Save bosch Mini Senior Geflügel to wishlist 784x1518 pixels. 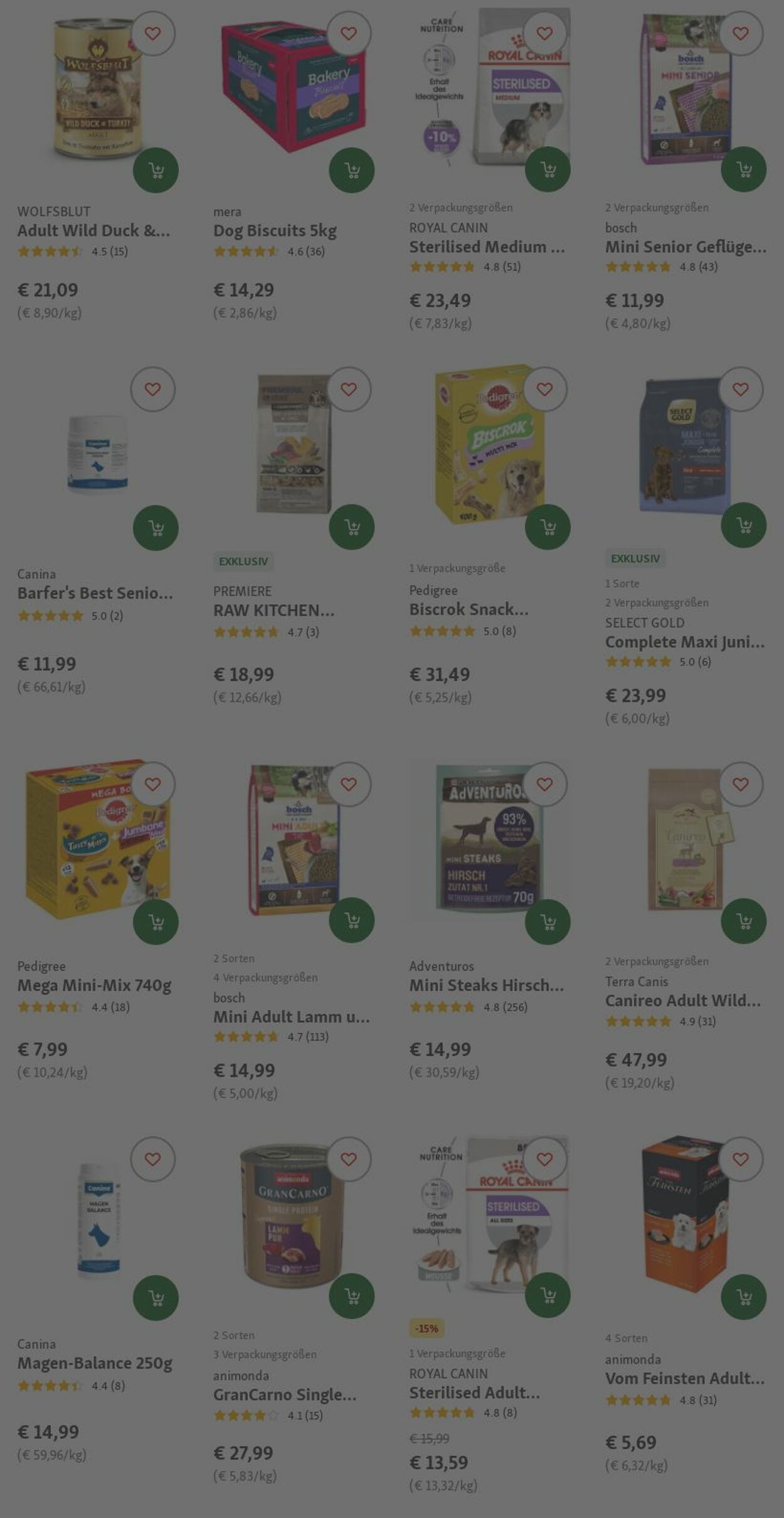click(x=741, y=33)
